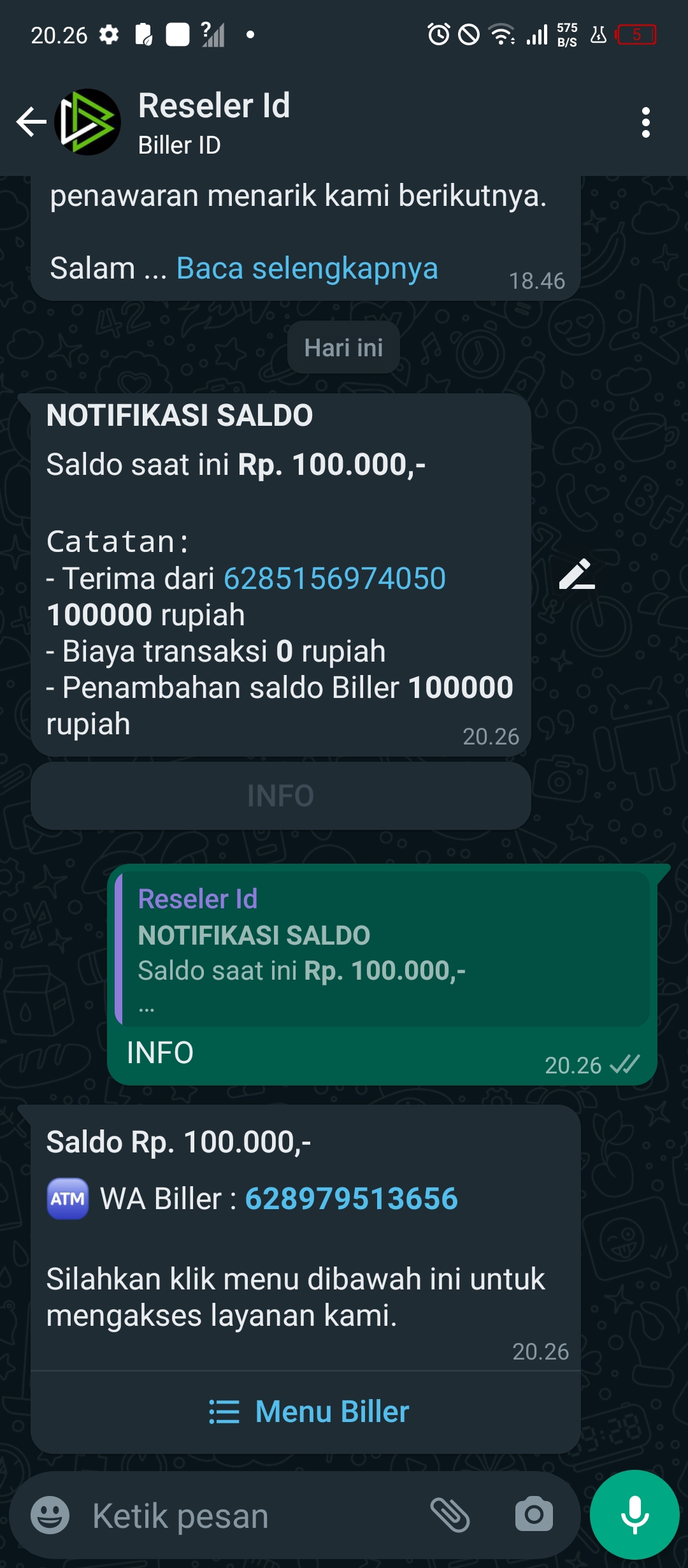
Task: Open the emoji picker
Action: [50, 1515]
